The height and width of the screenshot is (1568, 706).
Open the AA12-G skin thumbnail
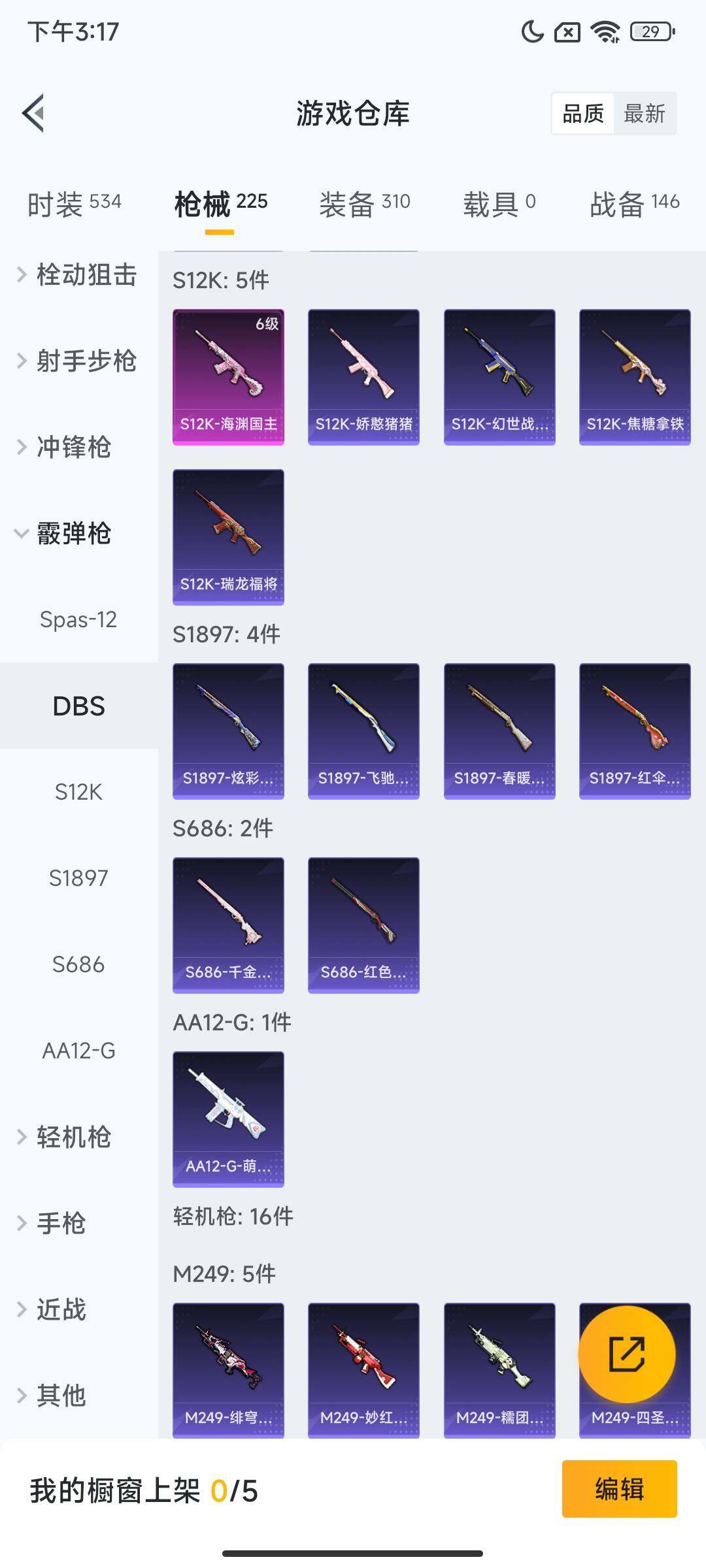[228, 1117]
